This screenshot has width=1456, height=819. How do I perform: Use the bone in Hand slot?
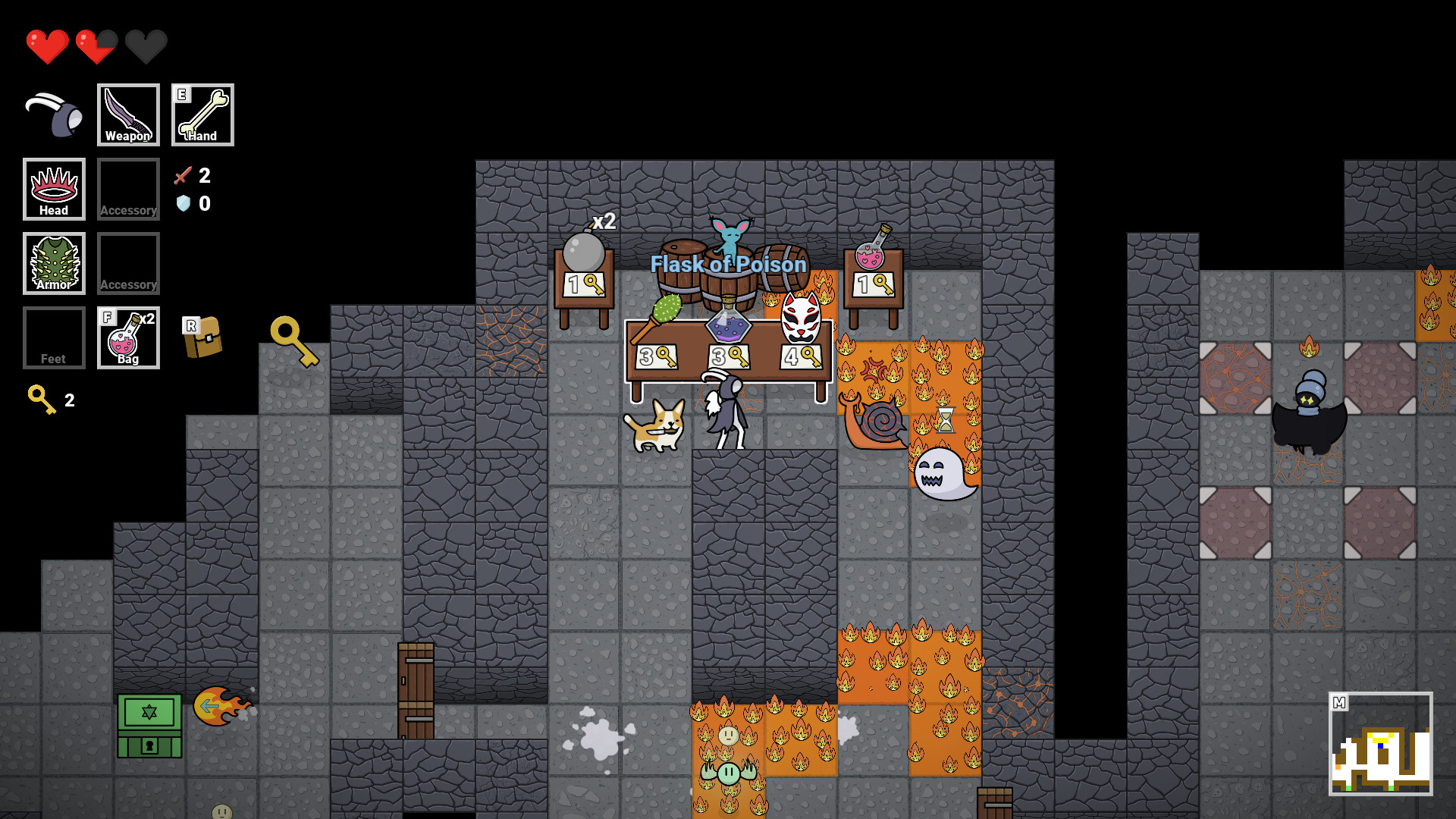(x=202, y=115)
